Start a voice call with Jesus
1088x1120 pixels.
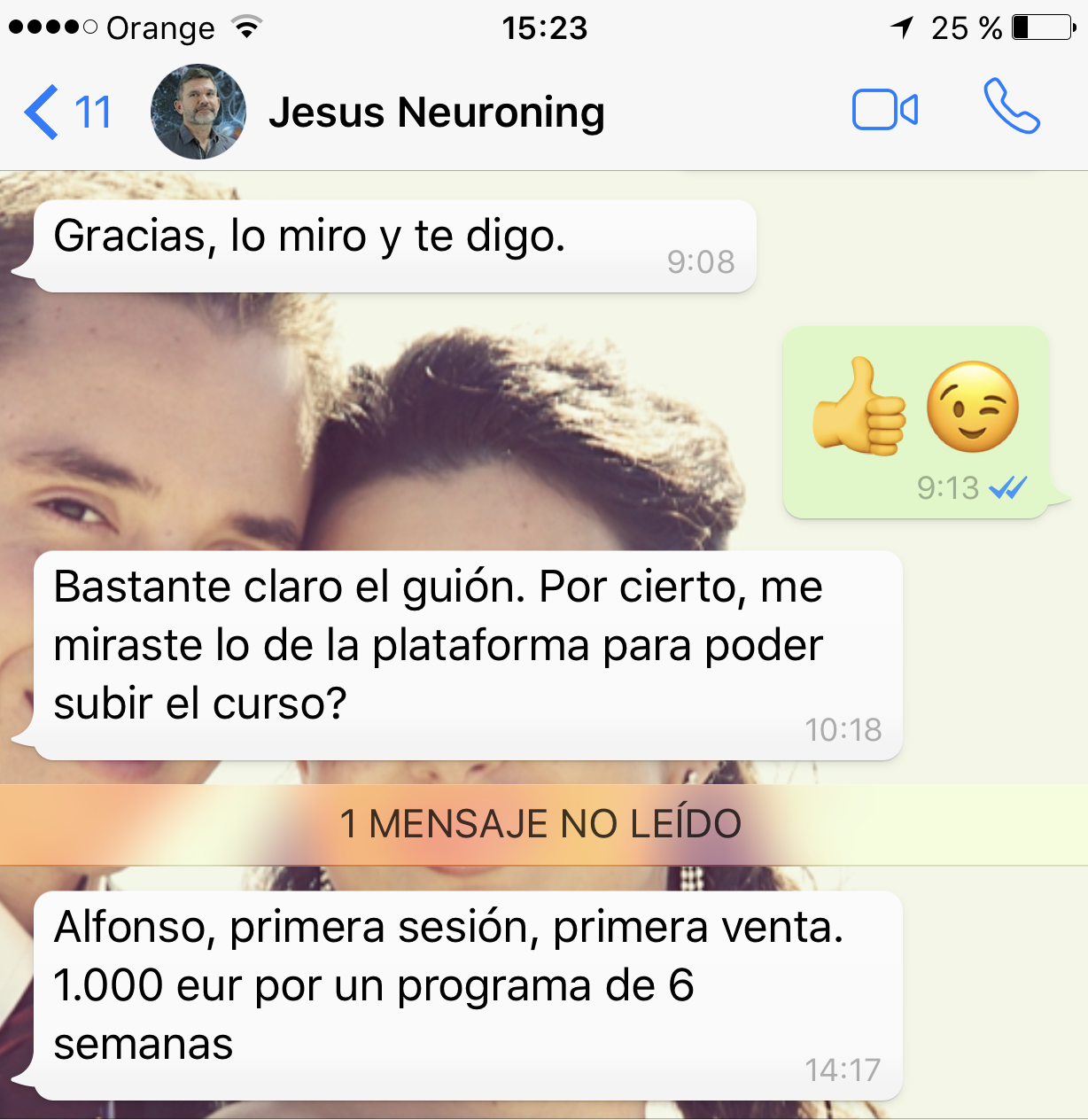[x=1011, y=107]
